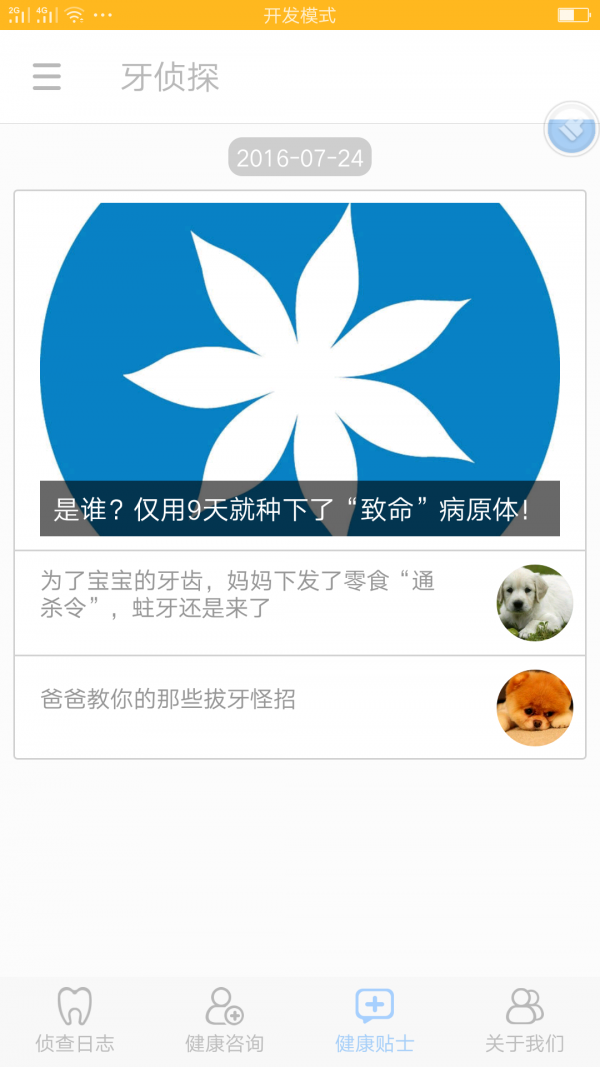Open the hamburger drawer menu

(x=47, y=77)
